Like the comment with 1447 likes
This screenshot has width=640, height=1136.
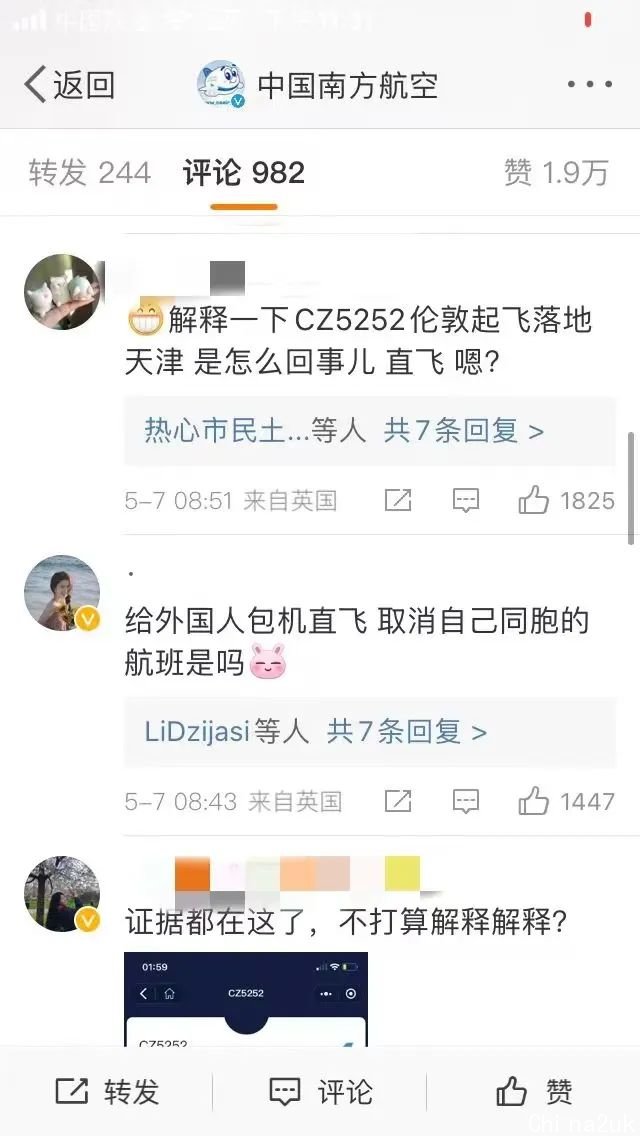[x=566, y=801]
